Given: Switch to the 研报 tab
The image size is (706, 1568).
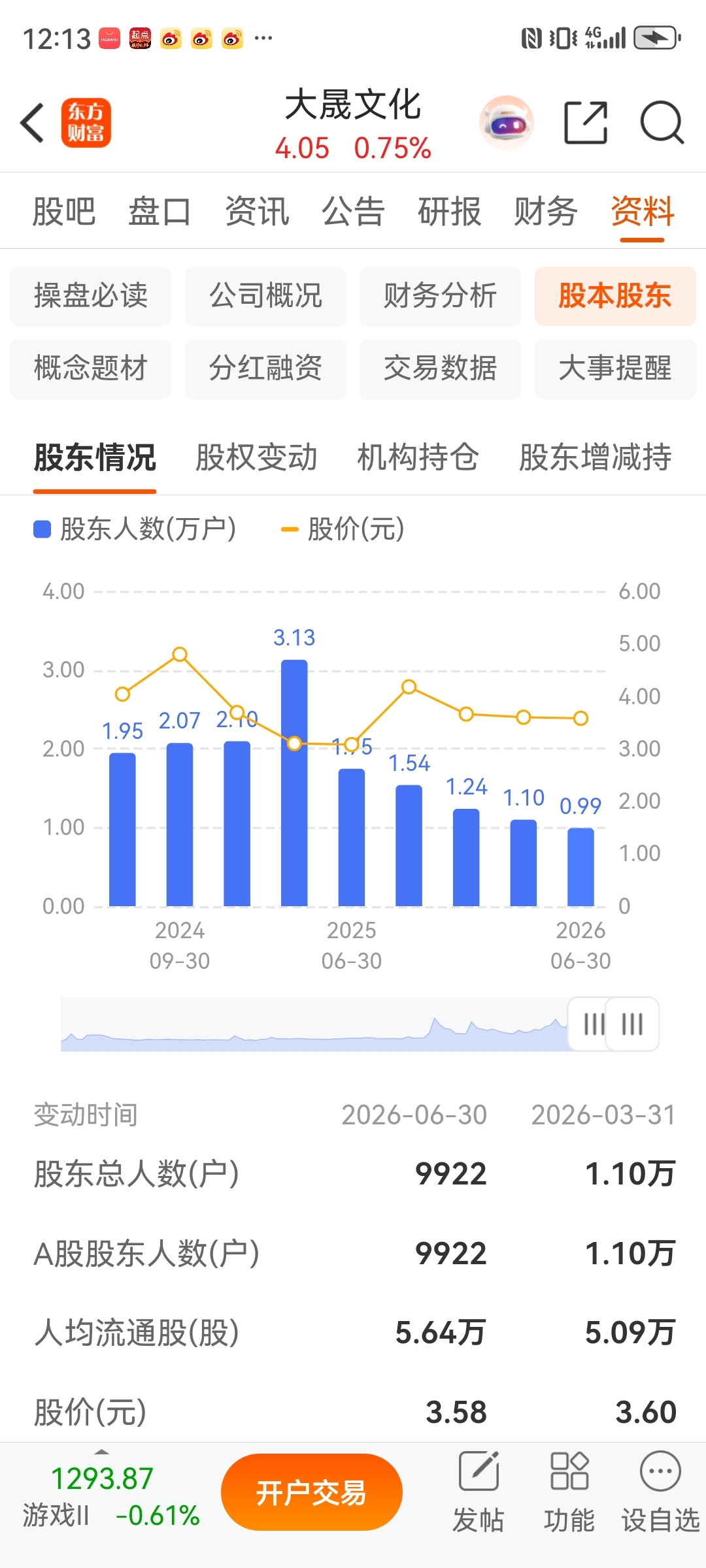Looking at the screenshot, I should tap(450, 211).
